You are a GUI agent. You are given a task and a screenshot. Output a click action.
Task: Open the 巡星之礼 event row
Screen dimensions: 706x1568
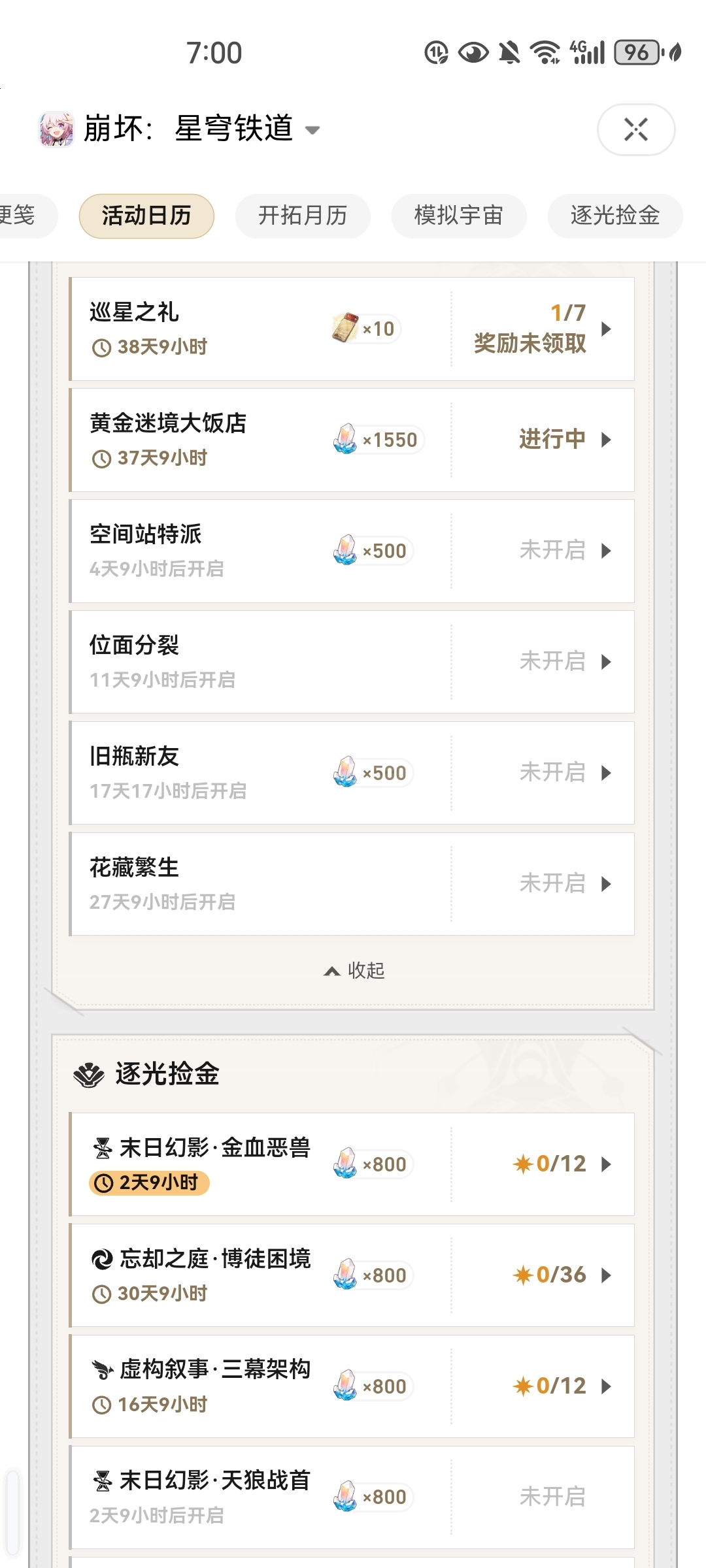coord(352,329)
